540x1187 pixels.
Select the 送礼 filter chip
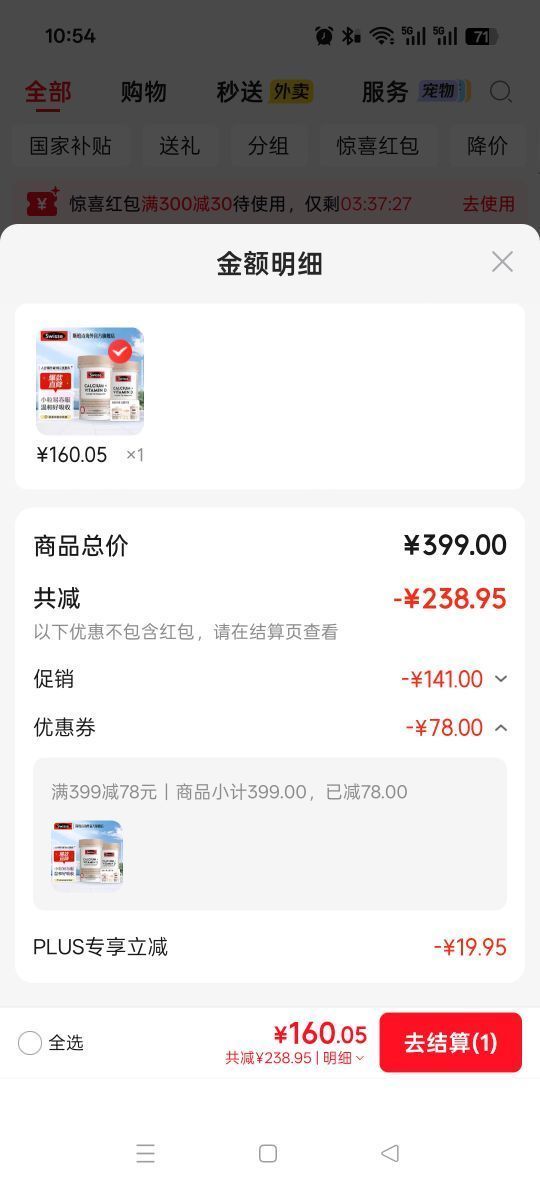(179, 146)
